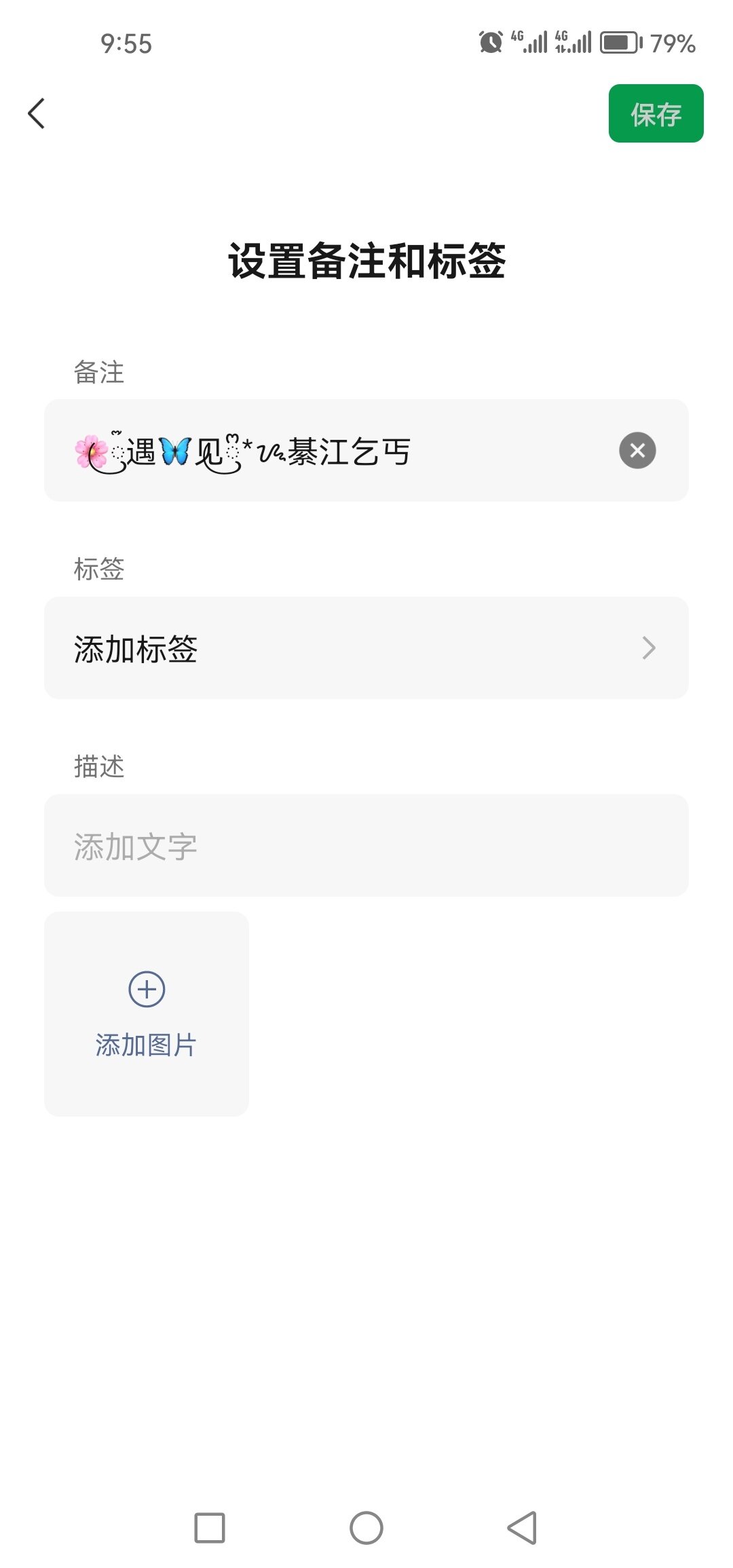Image resolution: width=733 pixels, height=1568 pixels.
Task: Select the 添加文字 description field
Action: pos(366,846)
